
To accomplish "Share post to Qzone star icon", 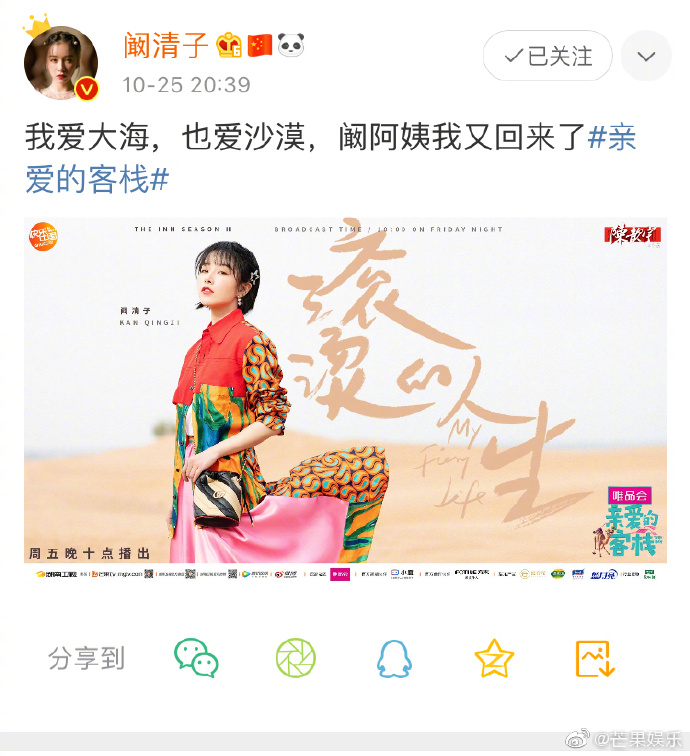I will (493, 658).
